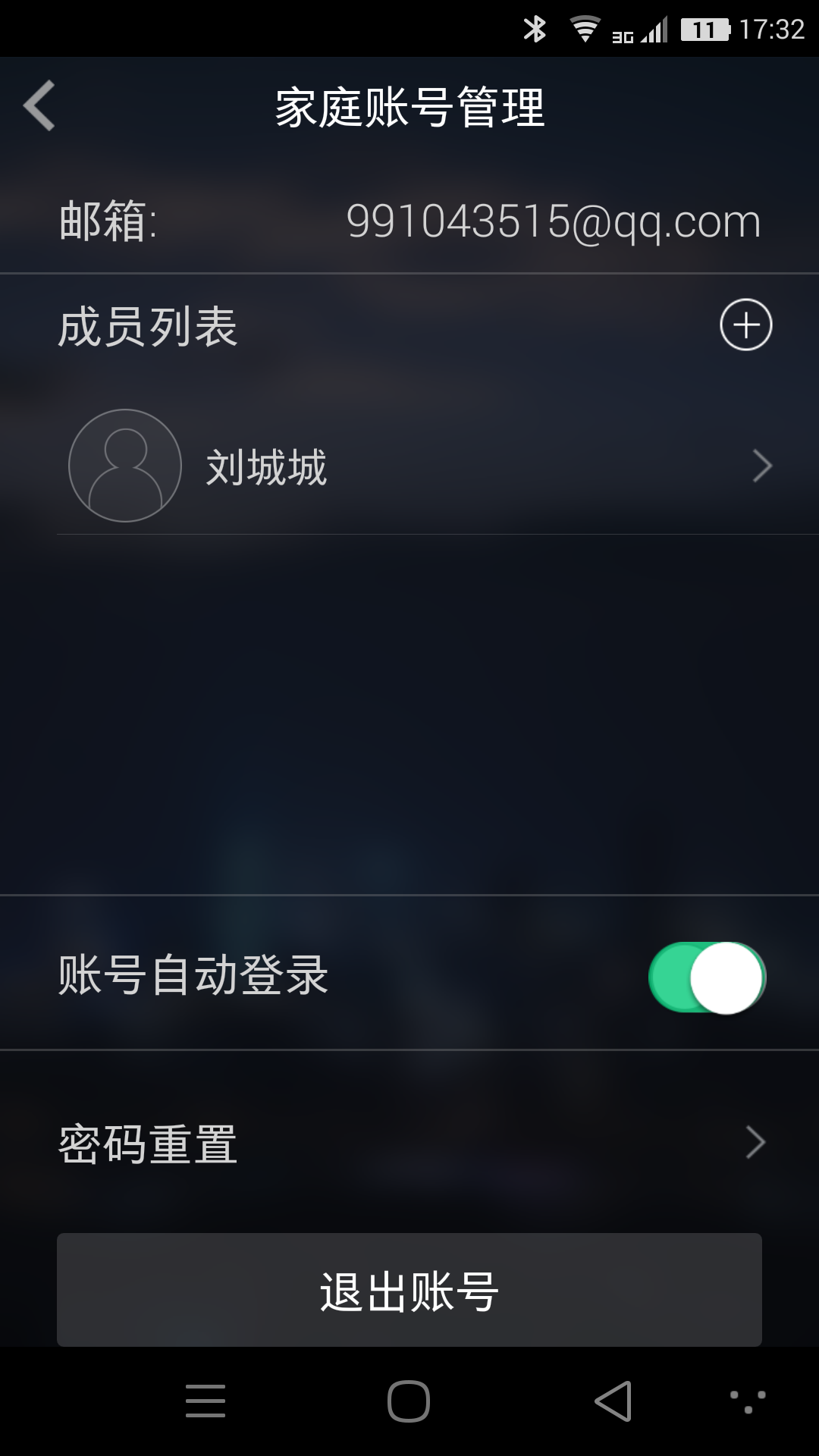Go back from 家庭账号管理 page
The image size is (819, 1456).
click(x=39, y=106)
